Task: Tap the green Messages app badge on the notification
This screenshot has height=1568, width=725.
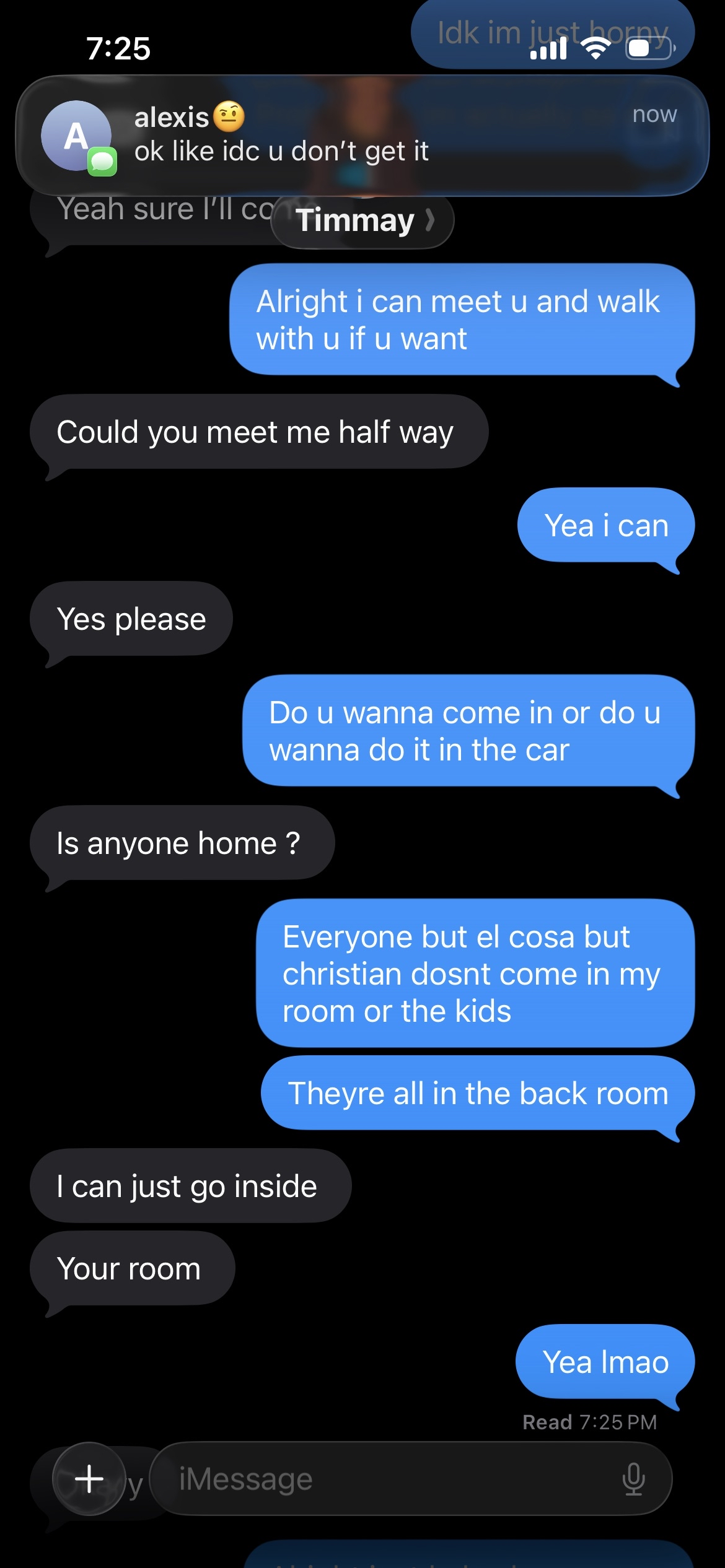Action: pos(102,162)
